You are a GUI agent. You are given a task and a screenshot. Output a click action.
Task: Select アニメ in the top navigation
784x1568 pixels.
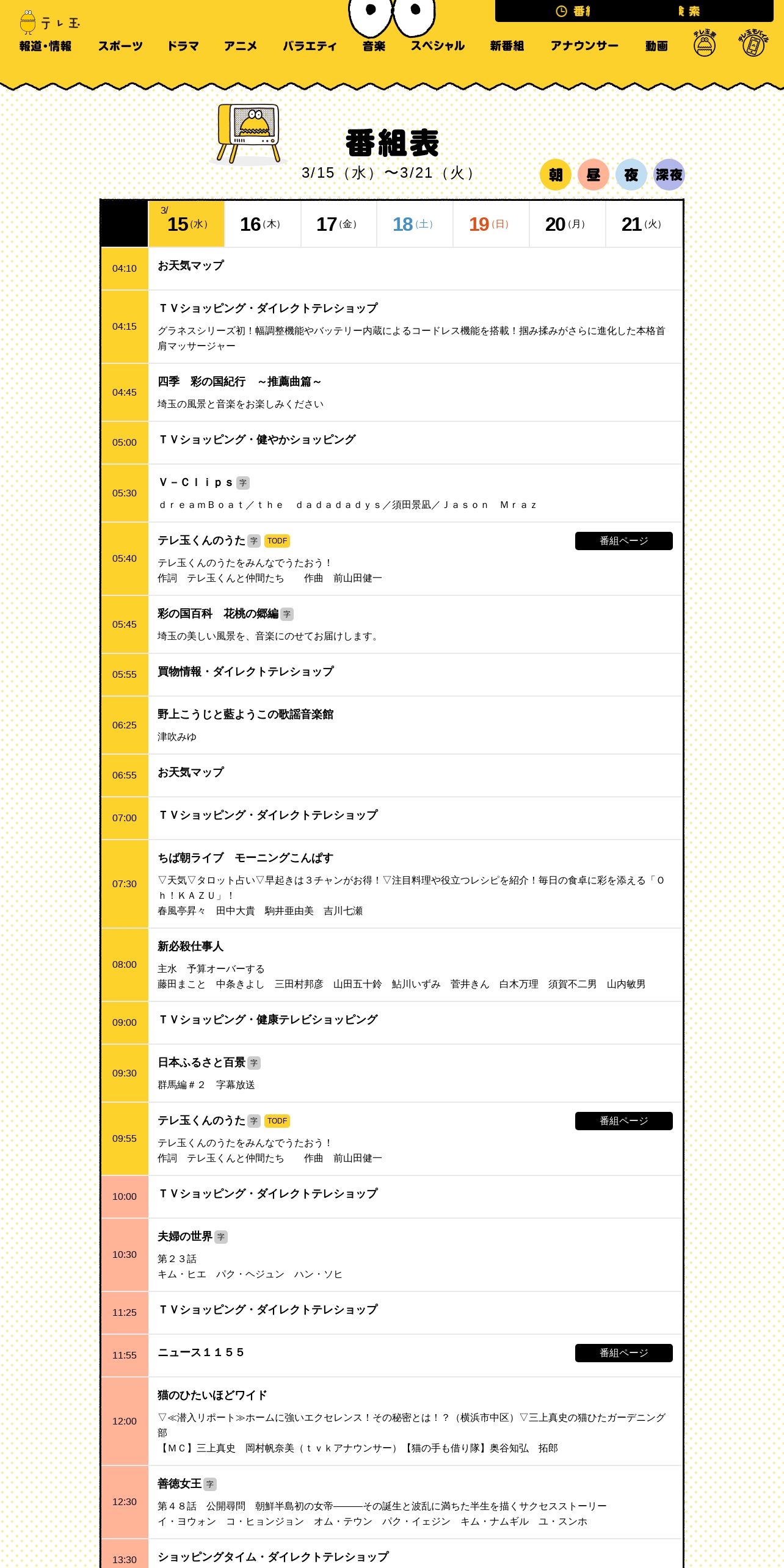[241, 46]
